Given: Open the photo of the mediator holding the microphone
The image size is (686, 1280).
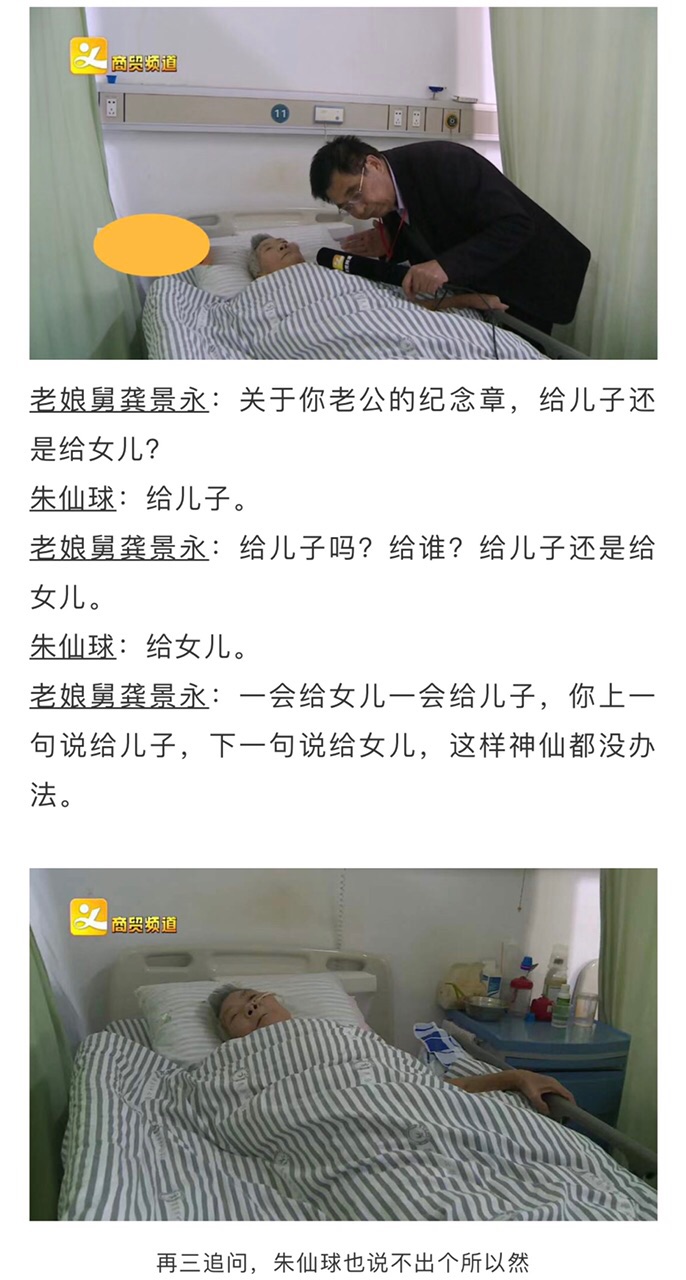Looking at the screenshot, I should [x=343, y=183].
